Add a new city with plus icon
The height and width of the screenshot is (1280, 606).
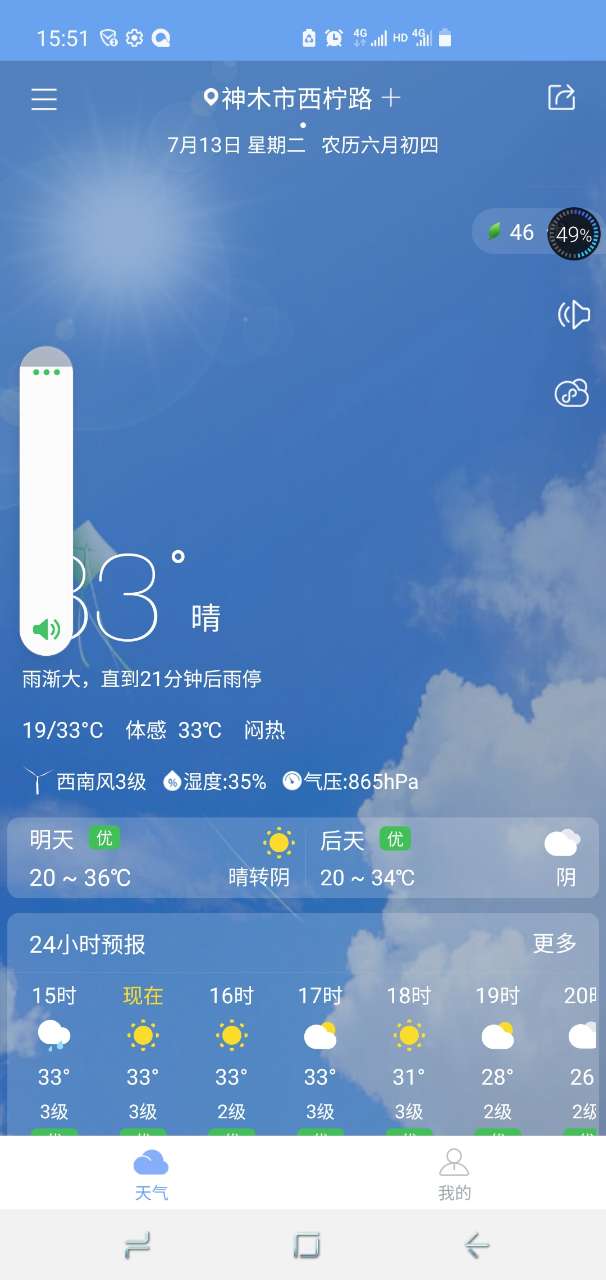[391, 98]
